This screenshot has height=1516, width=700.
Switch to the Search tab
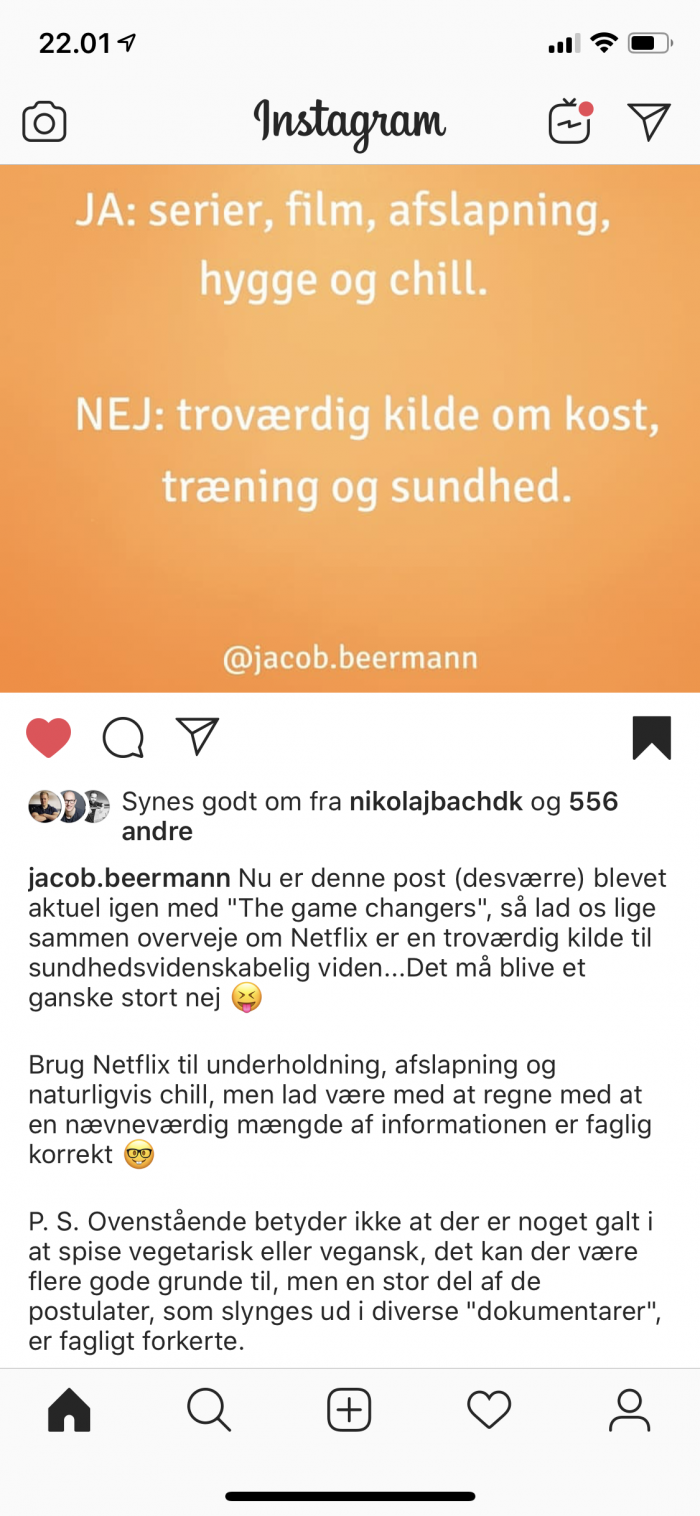[x=209, y=1410]
